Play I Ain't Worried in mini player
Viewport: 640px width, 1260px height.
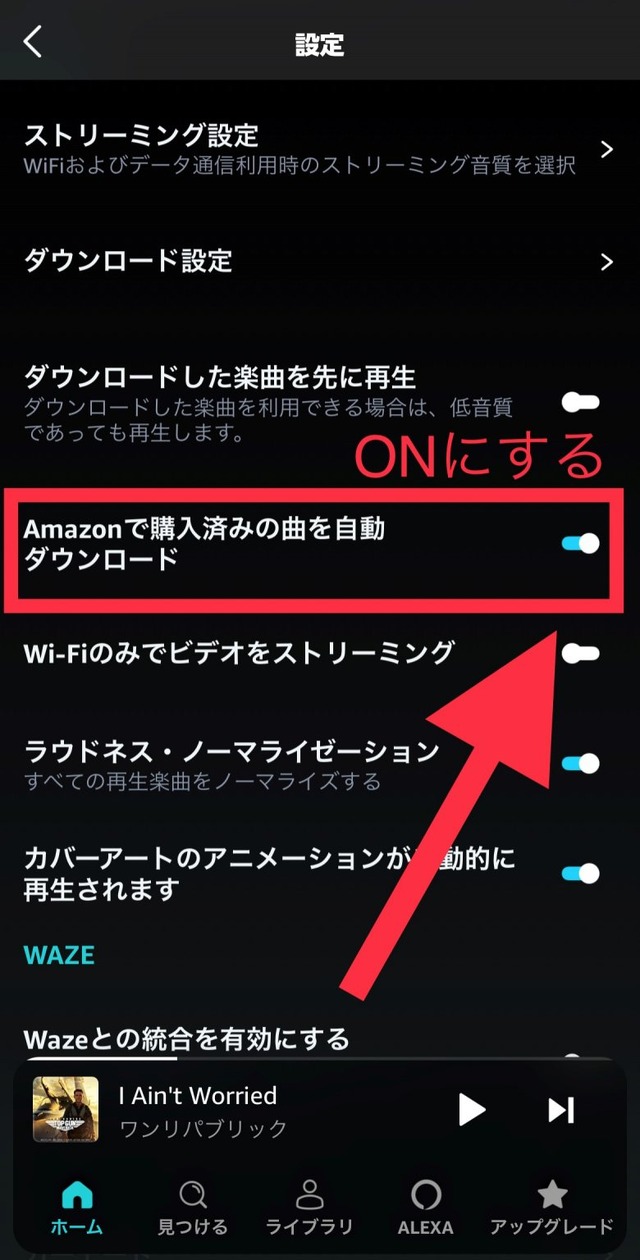coord(471,1109)
